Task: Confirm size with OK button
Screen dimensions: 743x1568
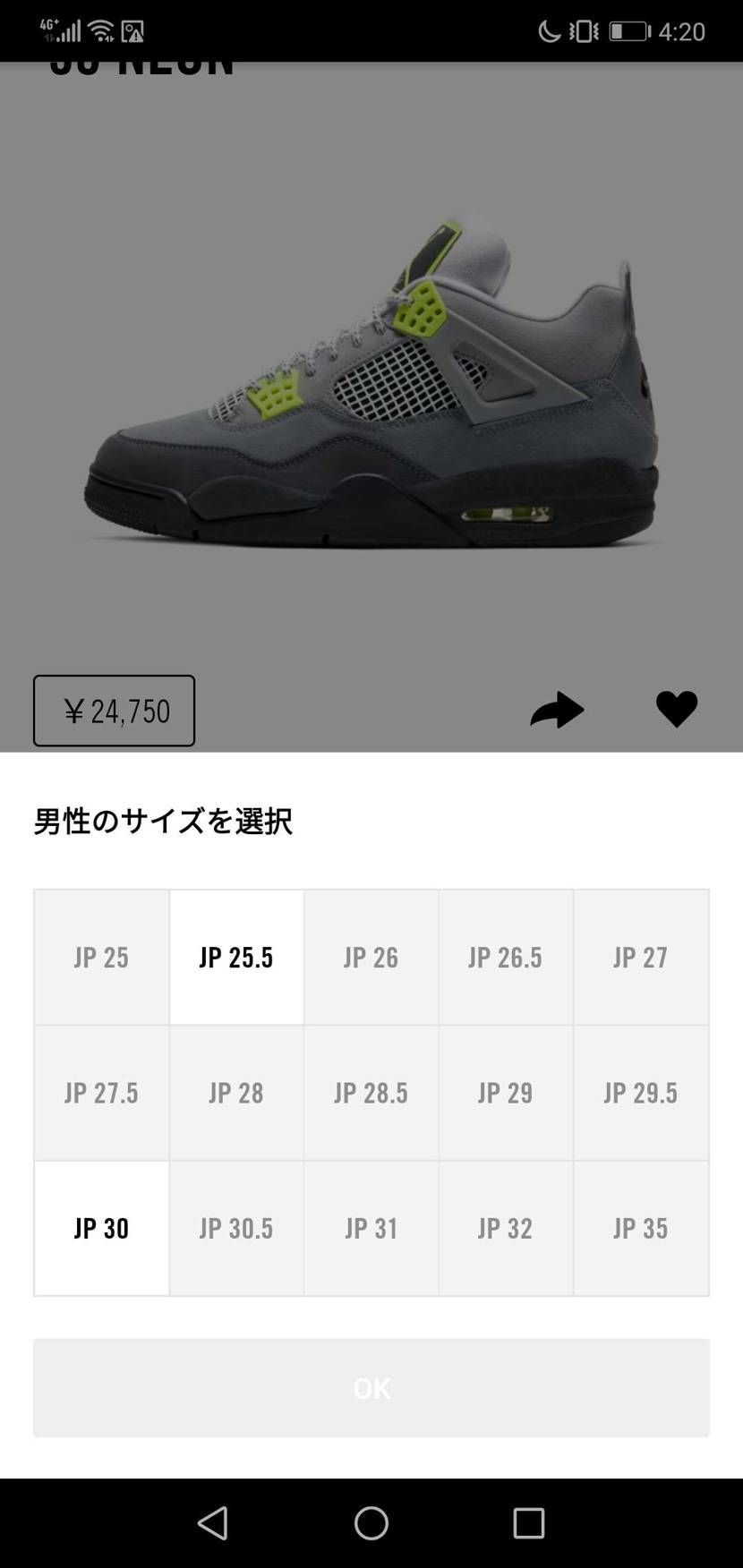Action: click(x=371, y=1388)
